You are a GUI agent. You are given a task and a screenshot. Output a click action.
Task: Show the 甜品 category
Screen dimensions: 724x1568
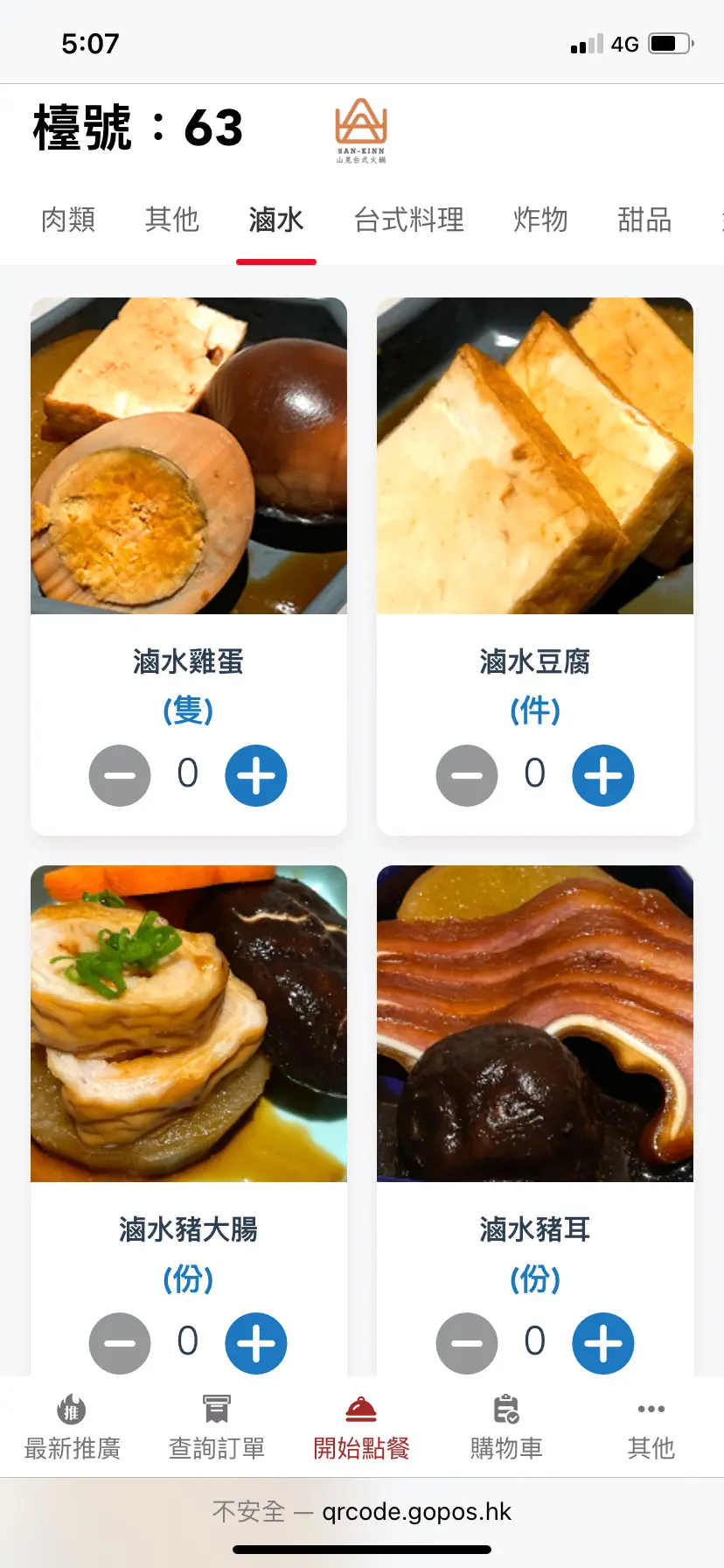(x=644, y=220)
